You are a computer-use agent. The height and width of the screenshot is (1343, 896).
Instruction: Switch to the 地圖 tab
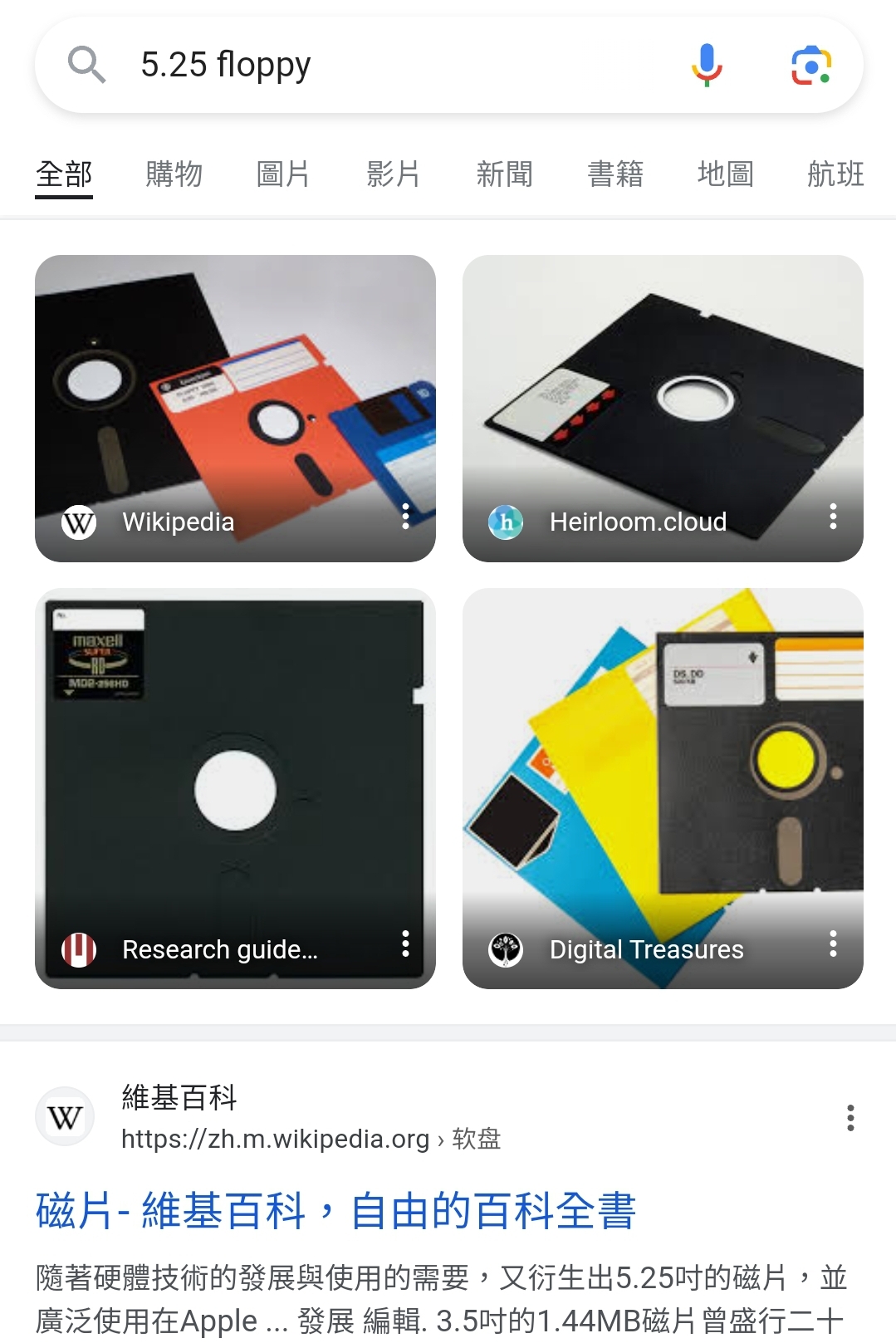point(726,174)
